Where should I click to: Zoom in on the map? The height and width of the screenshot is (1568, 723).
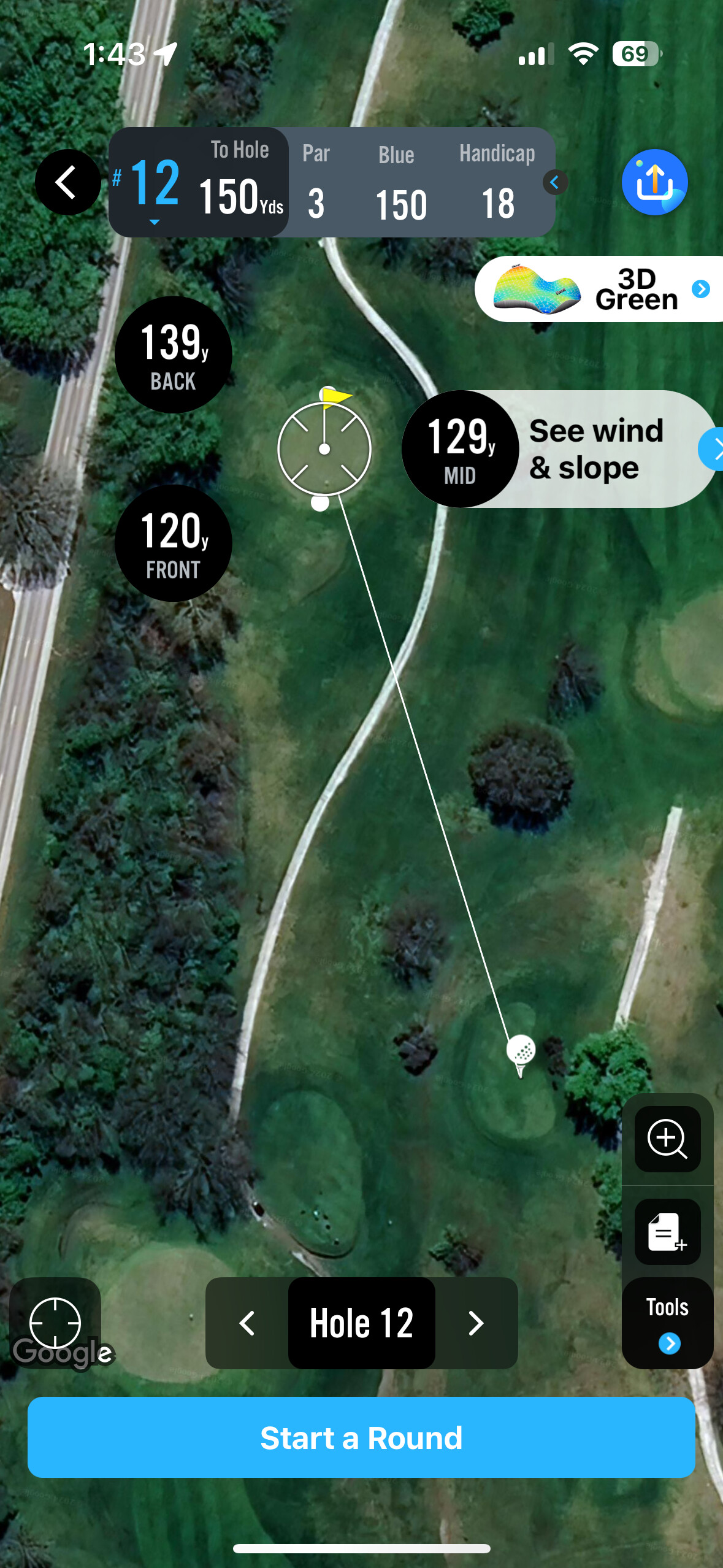[667, 1139]
